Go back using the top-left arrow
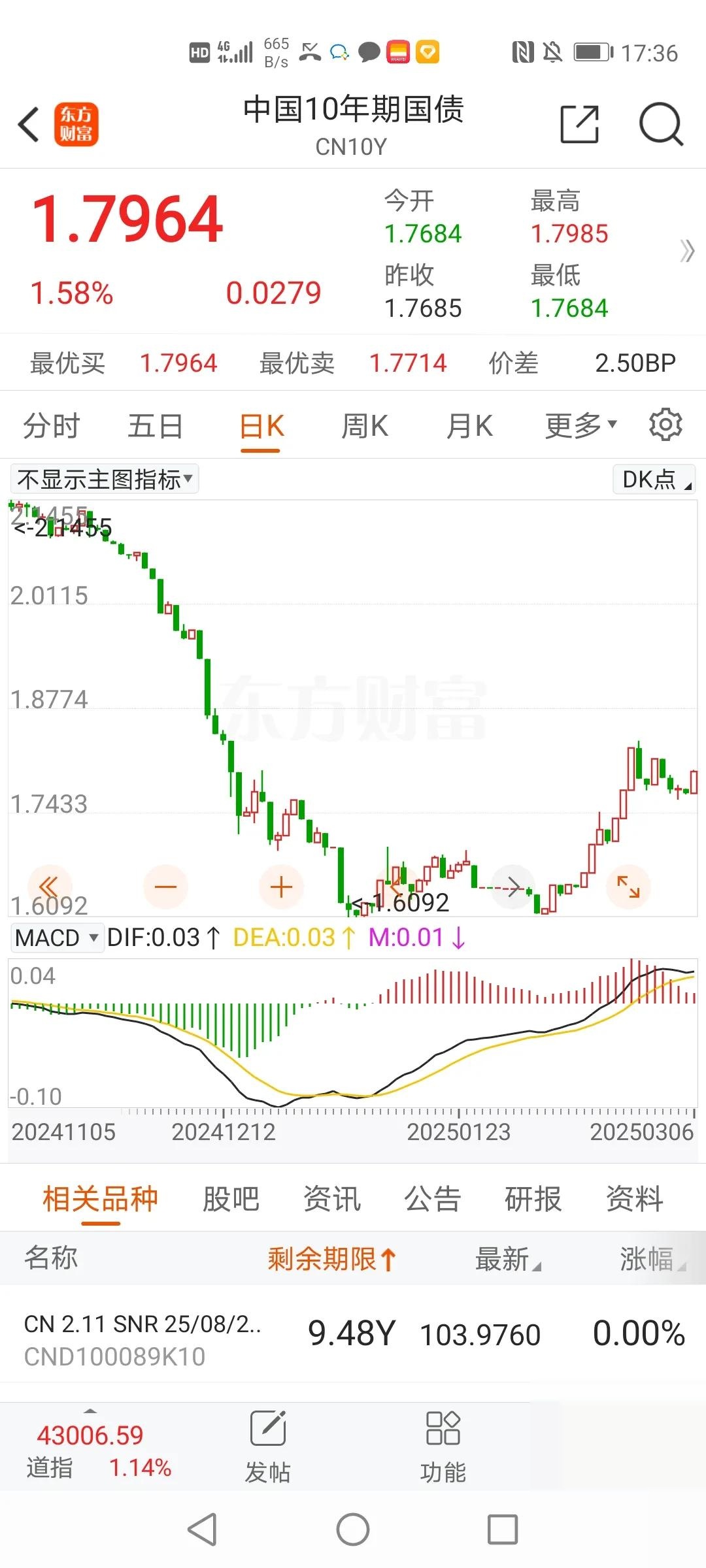 click(27, 123)
